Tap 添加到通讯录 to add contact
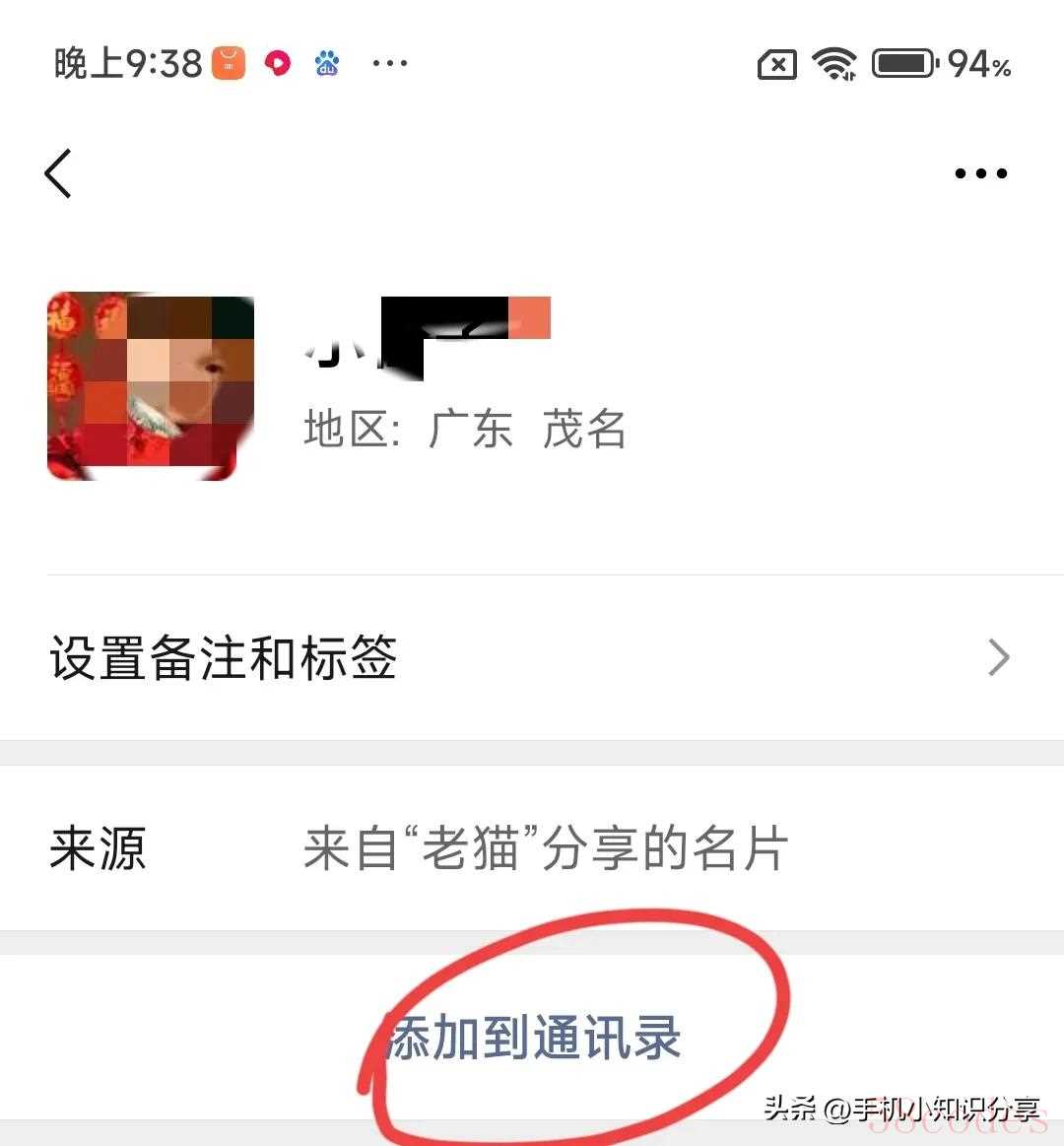The height and width of the screenshot is (1146, 1064). point(534,1039)
